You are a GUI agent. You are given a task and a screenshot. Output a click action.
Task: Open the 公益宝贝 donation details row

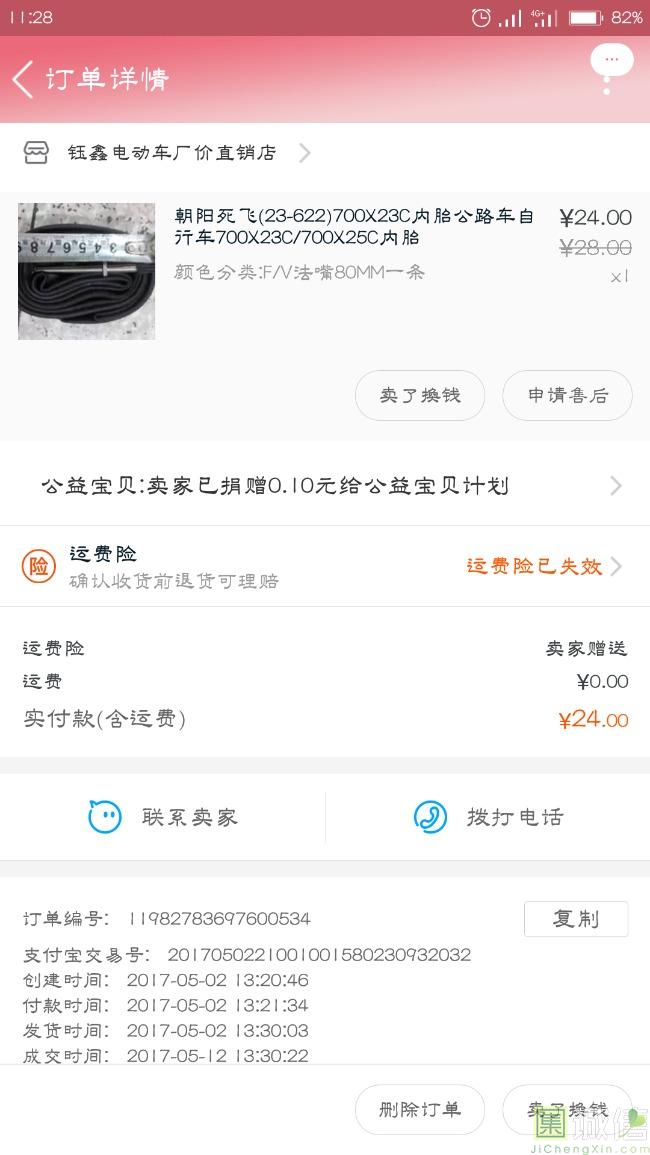point(325,486)
